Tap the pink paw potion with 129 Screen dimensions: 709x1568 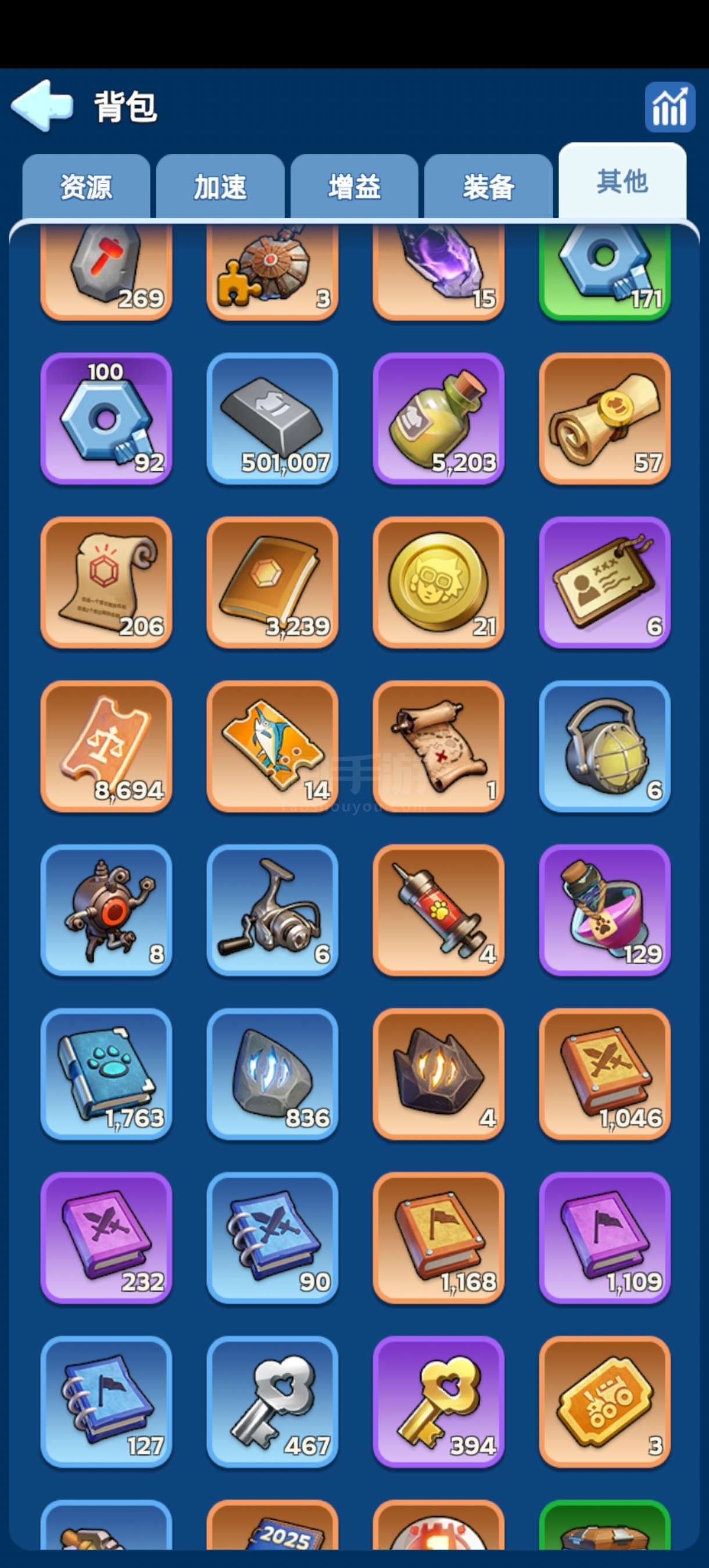(605, 910)
